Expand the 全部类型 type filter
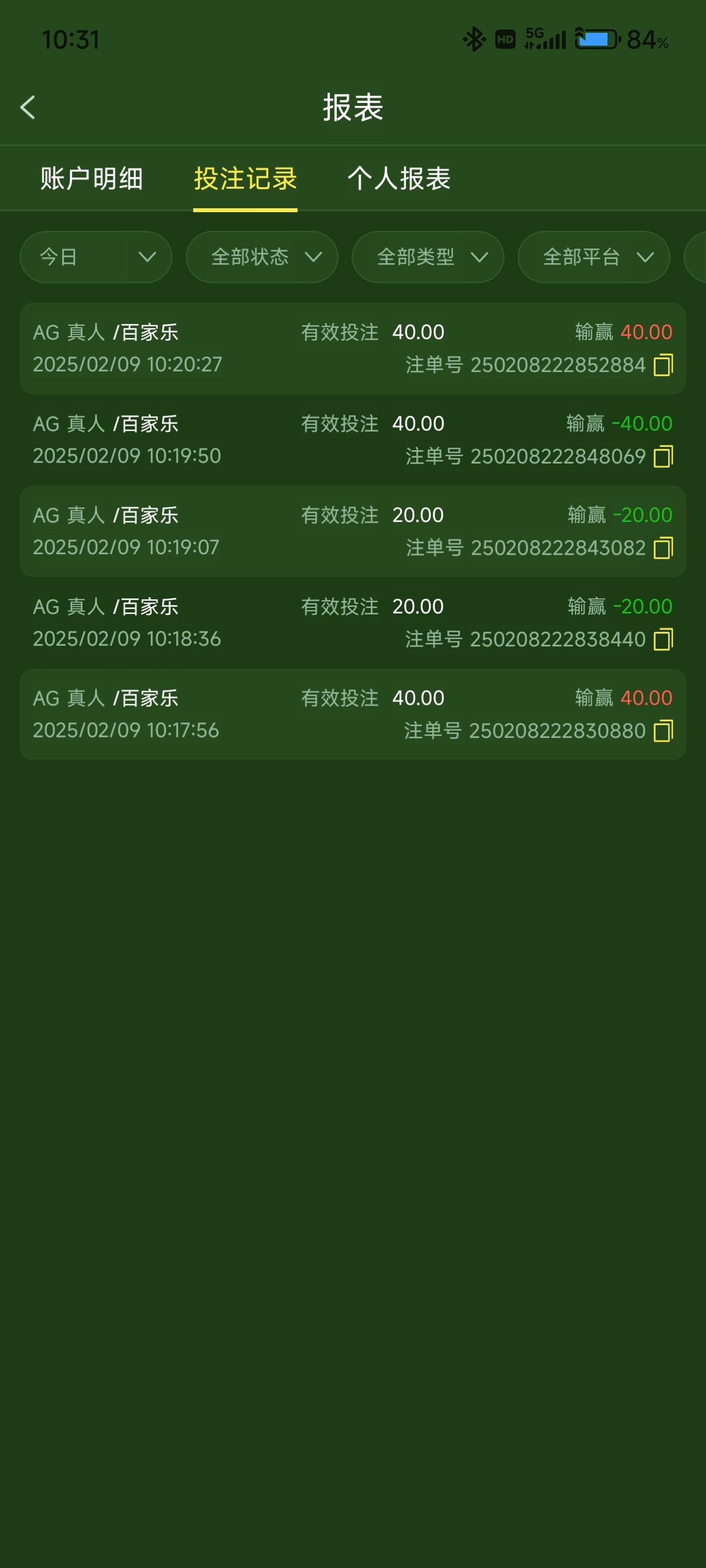The width and height of the screenshot is (706, 1568). coord(428,257)
